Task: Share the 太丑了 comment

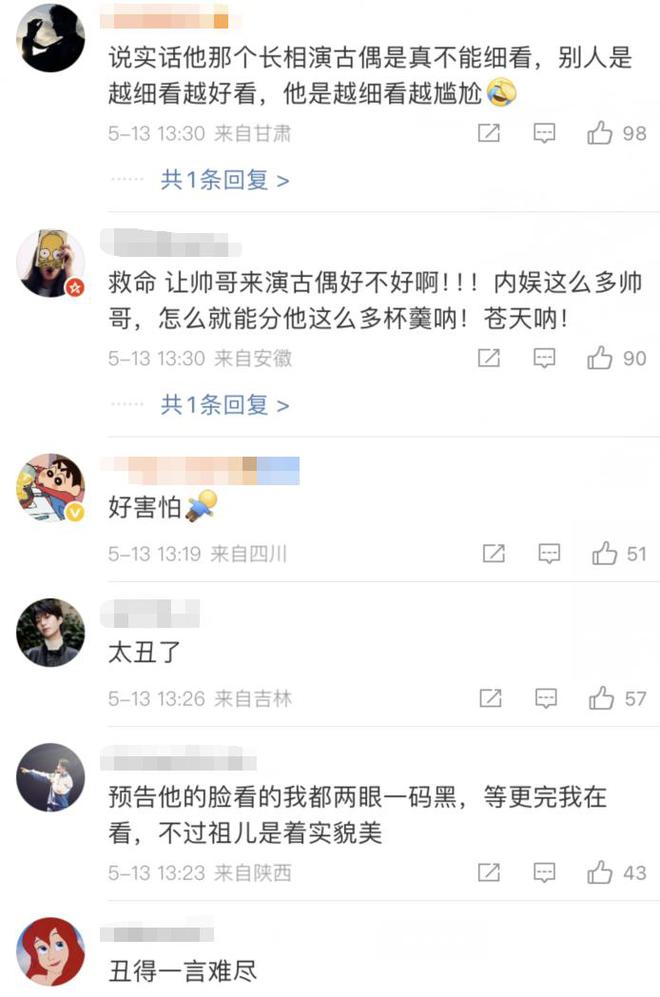Action: tap(491, 699)
